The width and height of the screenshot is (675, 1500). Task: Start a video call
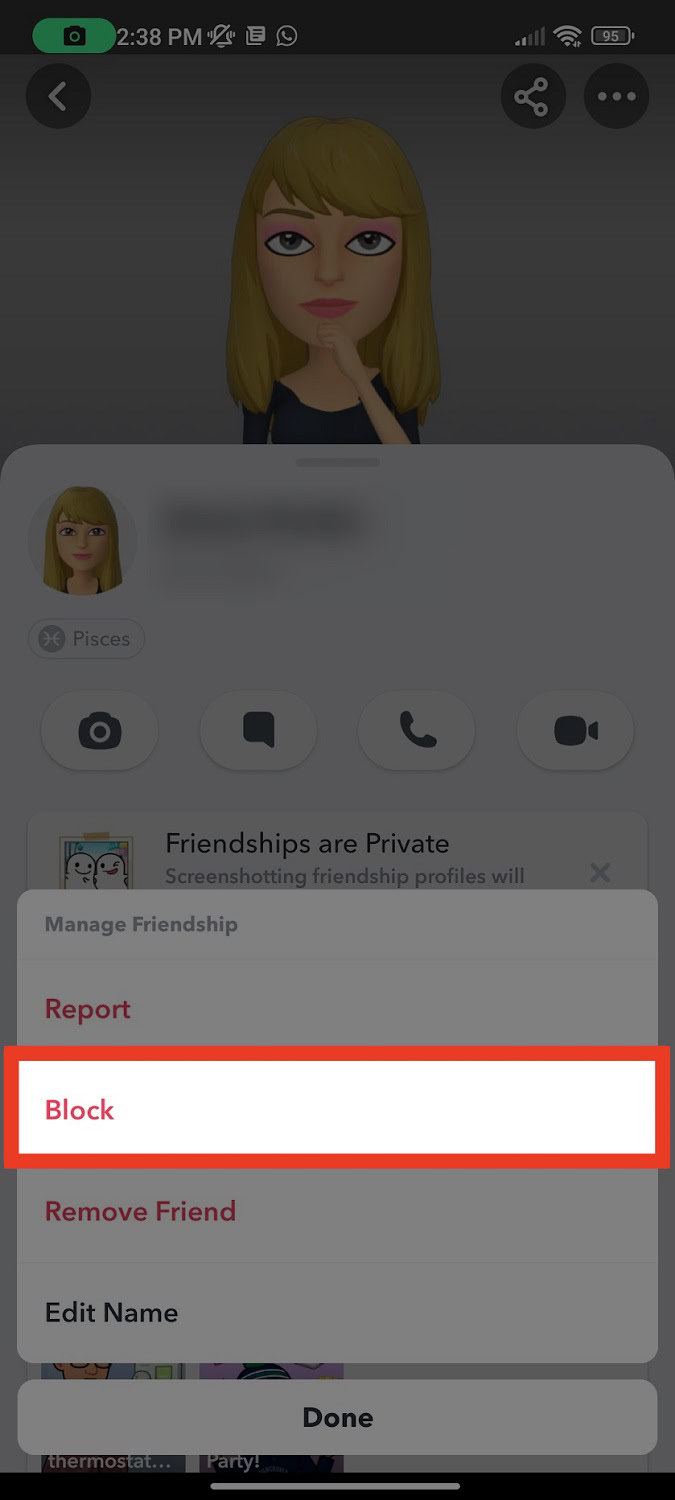pyautogui.click(x=575, y=731)
